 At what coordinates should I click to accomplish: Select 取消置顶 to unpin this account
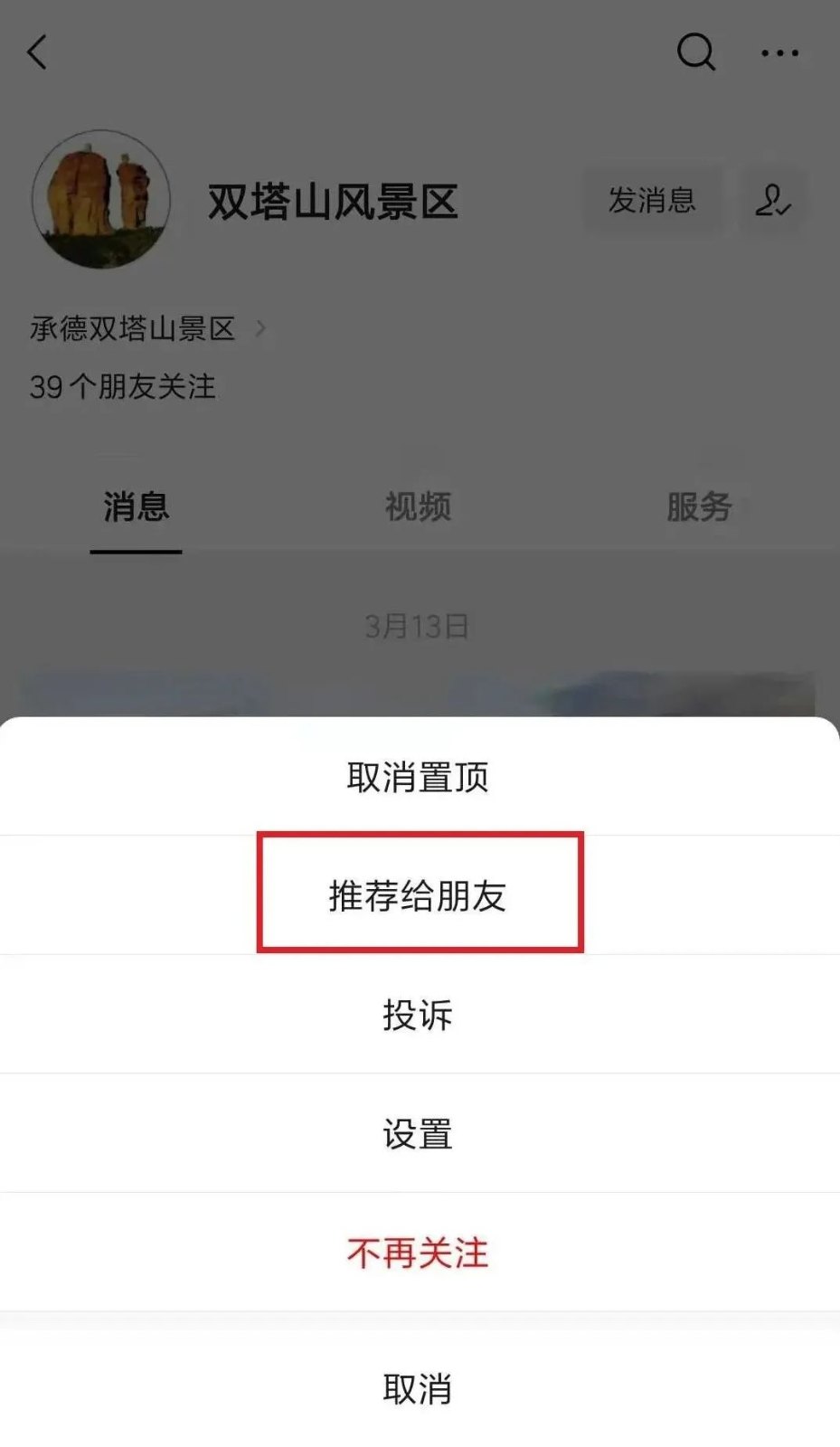click(x=420, y=776)
